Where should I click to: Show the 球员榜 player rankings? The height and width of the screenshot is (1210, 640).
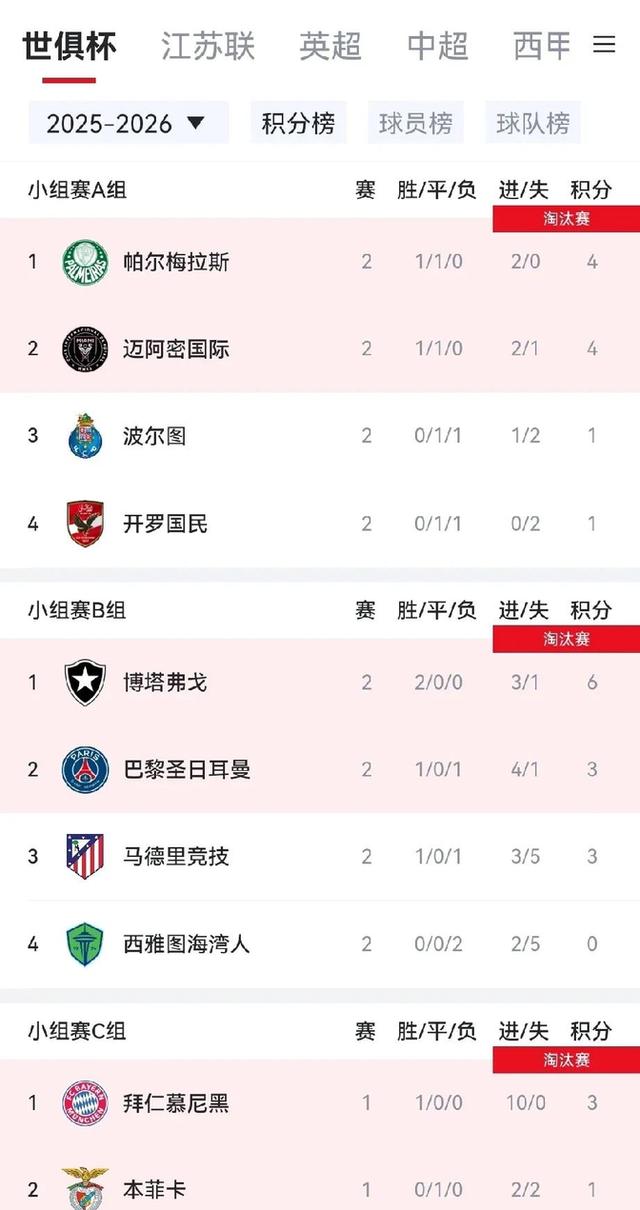pos(415,123)
